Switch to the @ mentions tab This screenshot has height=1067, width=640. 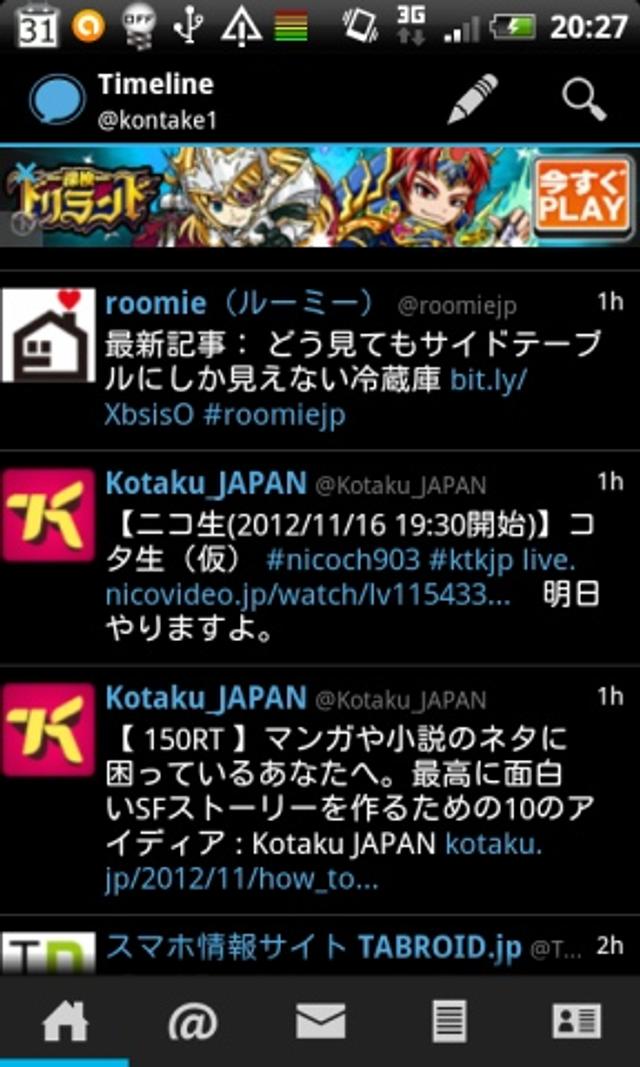pyautogui.click(x=192, y=1022)
